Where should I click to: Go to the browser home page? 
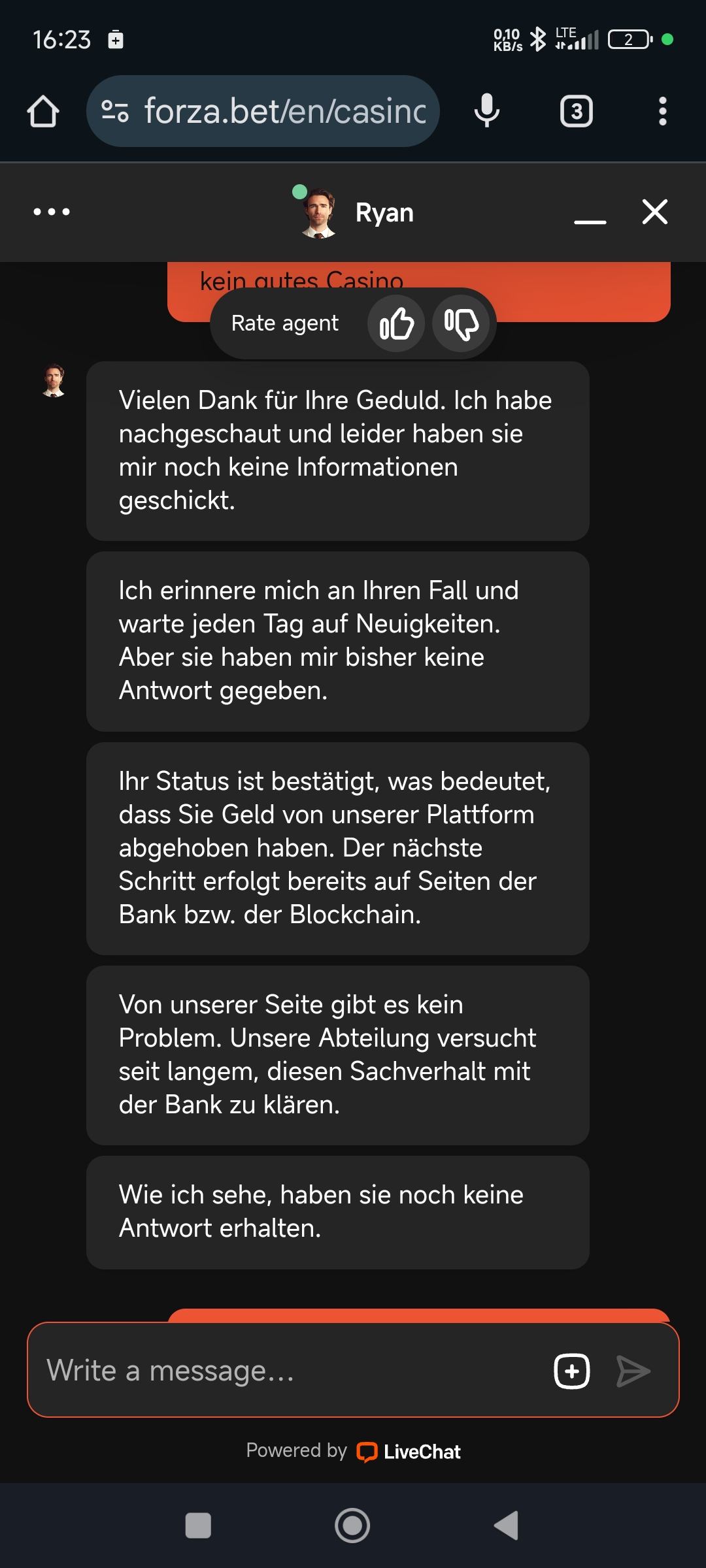click(x=43, y=111)
